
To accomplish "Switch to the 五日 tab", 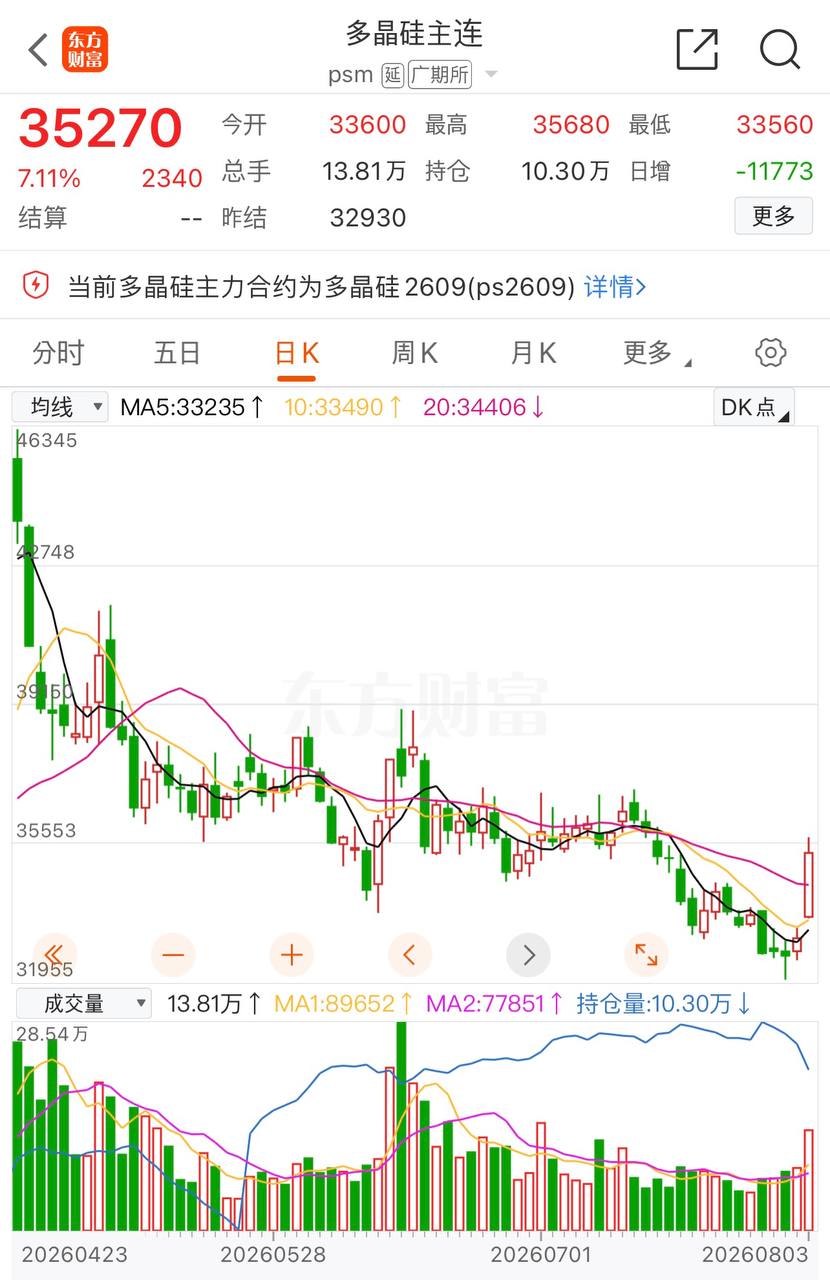I will (x=177, y=353).
